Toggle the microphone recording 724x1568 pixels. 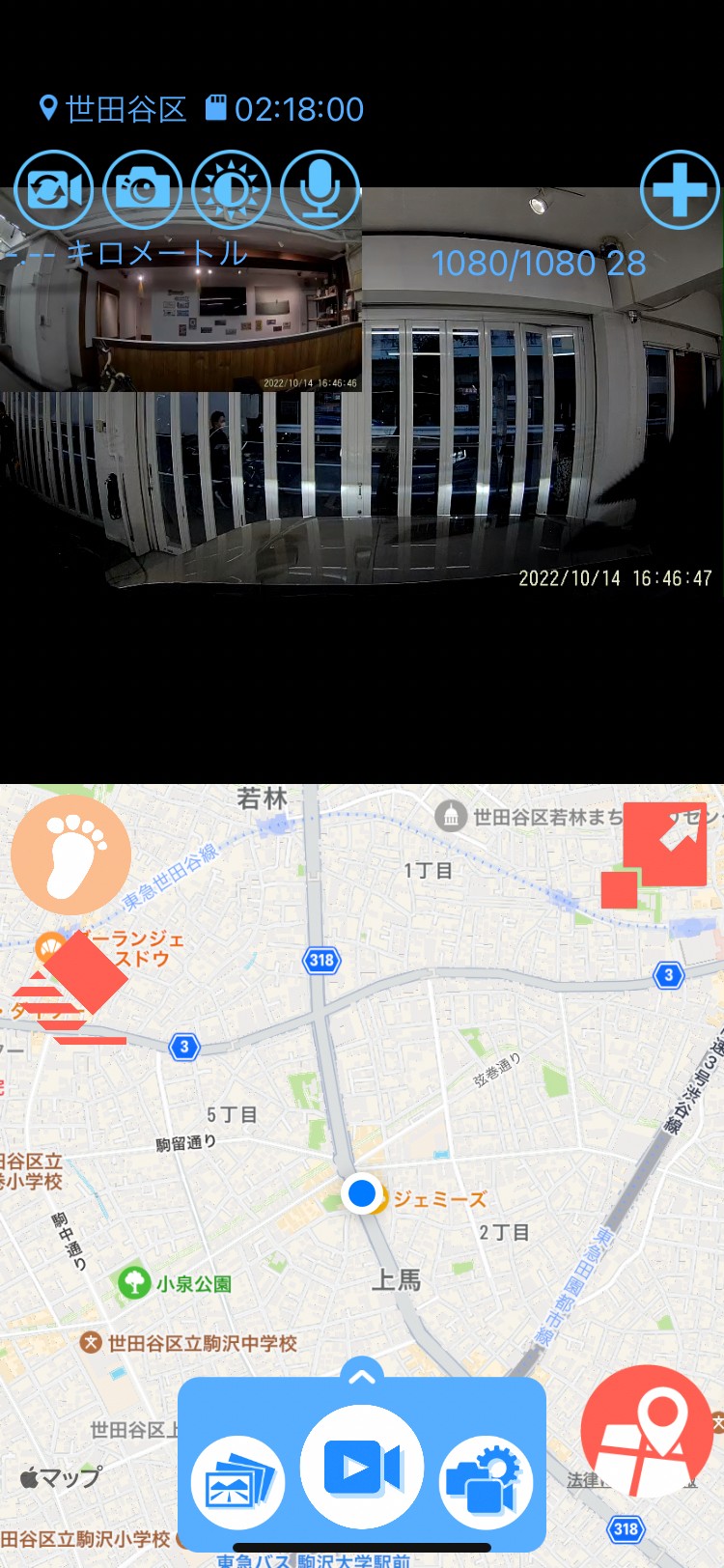[320, 189]
